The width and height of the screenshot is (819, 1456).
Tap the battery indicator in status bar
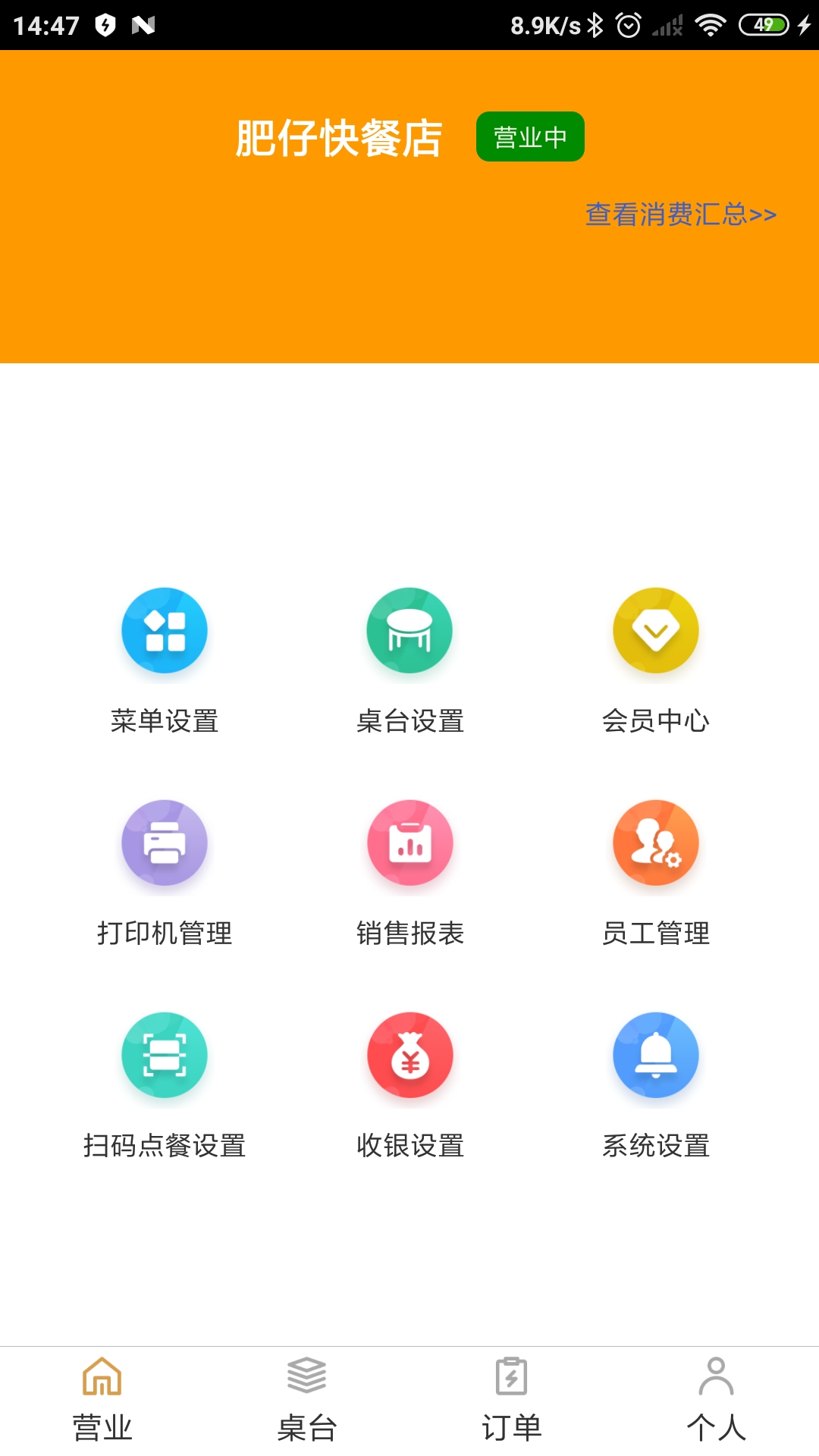click(761, 23)
